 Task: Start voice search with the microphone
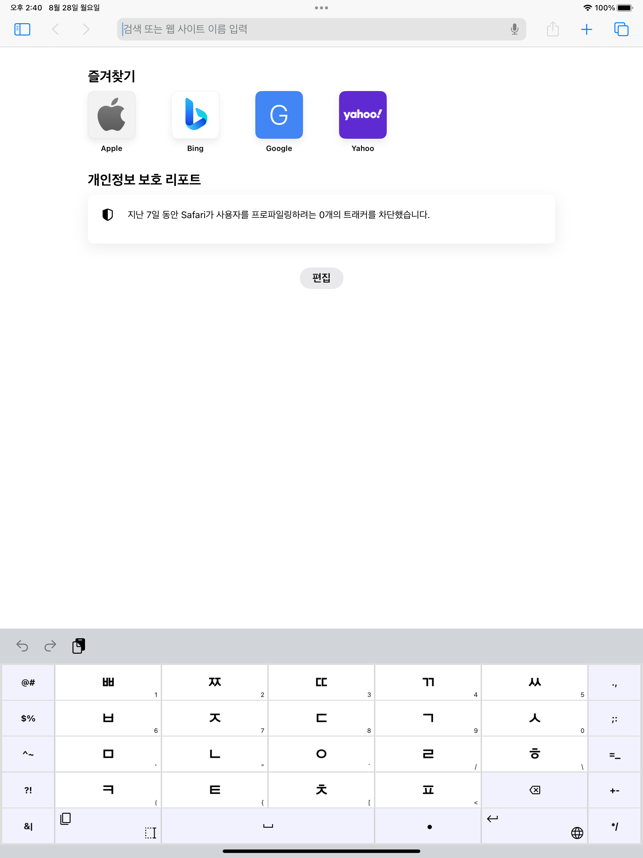(x=515, y=30)
